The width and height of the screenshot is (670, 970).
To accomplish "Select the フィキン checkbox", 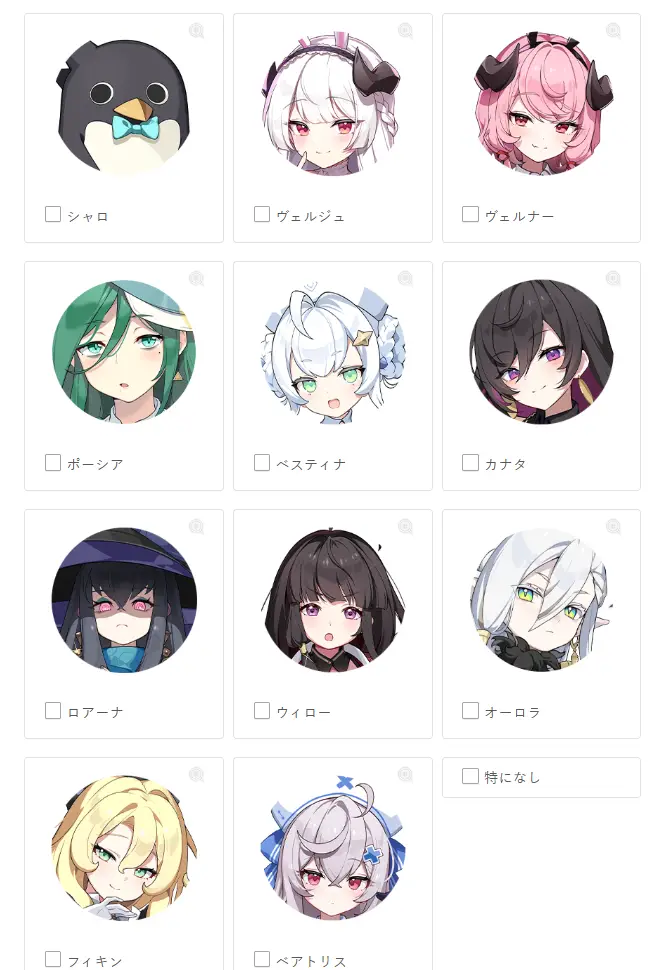I will coord(53,959).
